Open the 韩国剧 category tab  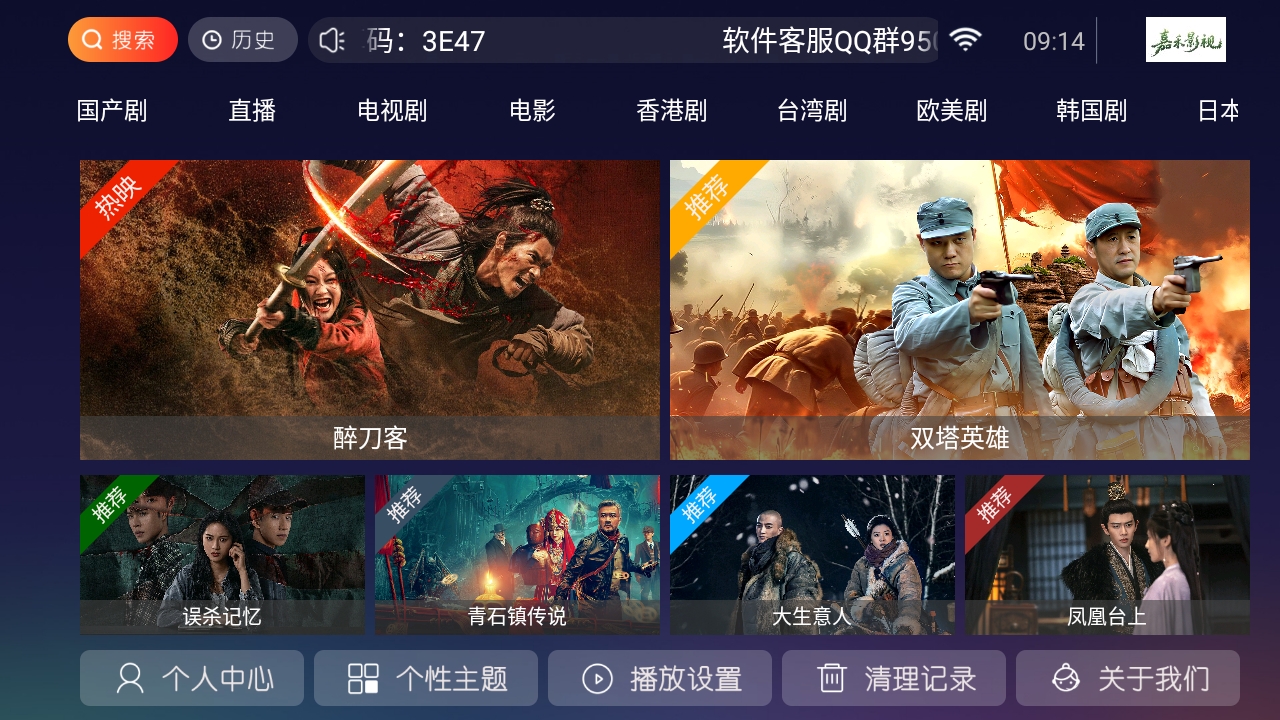(1092, 111)
